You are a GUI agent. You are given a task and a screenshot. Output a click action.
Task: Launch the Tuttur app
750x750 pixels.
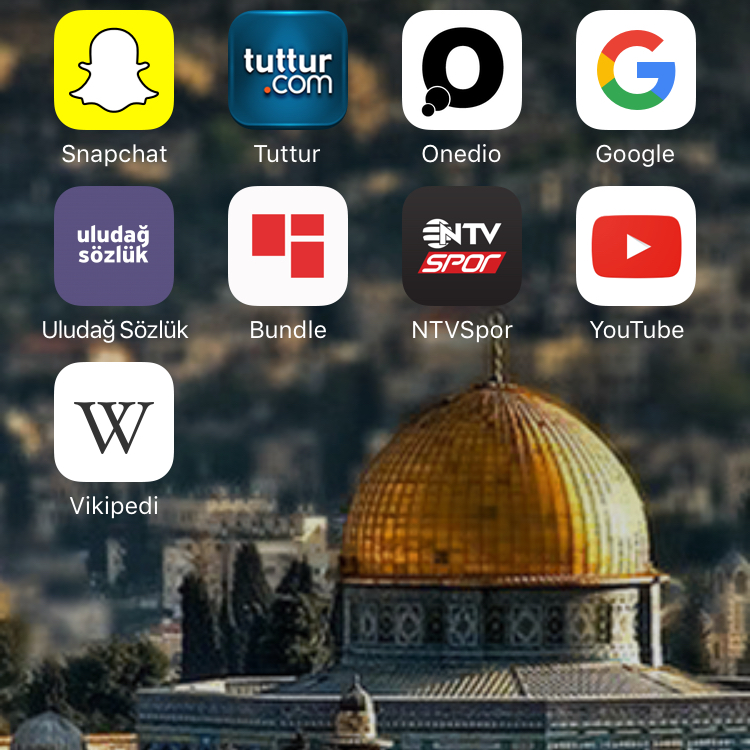[288, 70]
